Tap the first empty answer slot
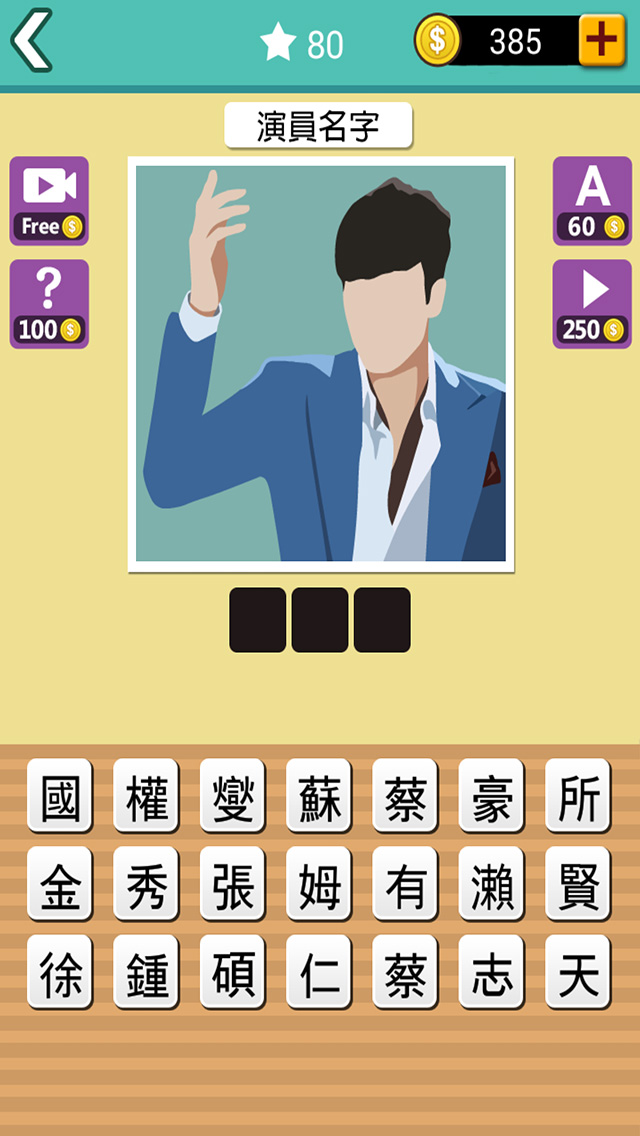 tap(258, 620)
